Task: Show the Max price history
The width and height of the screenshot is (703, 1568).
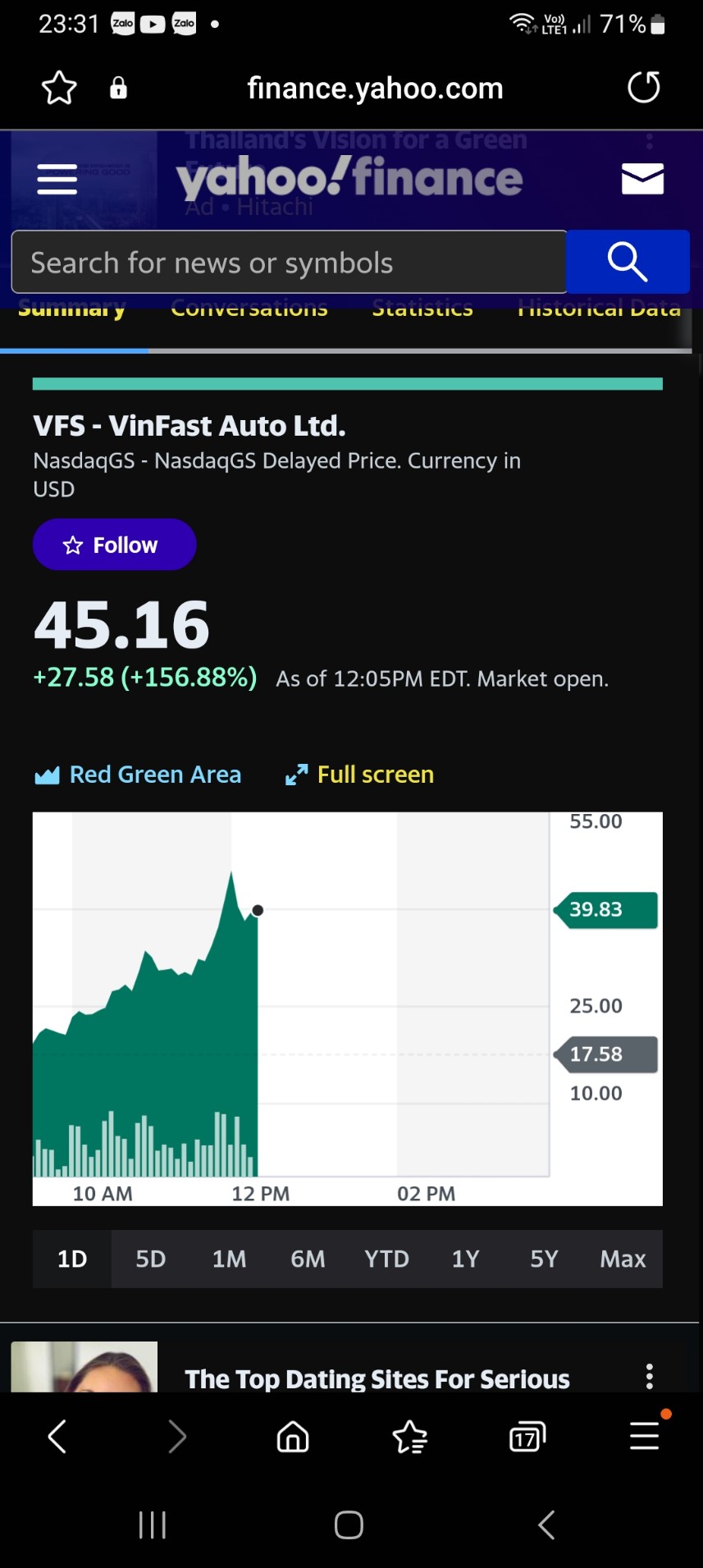Action: pos(623,1259)
